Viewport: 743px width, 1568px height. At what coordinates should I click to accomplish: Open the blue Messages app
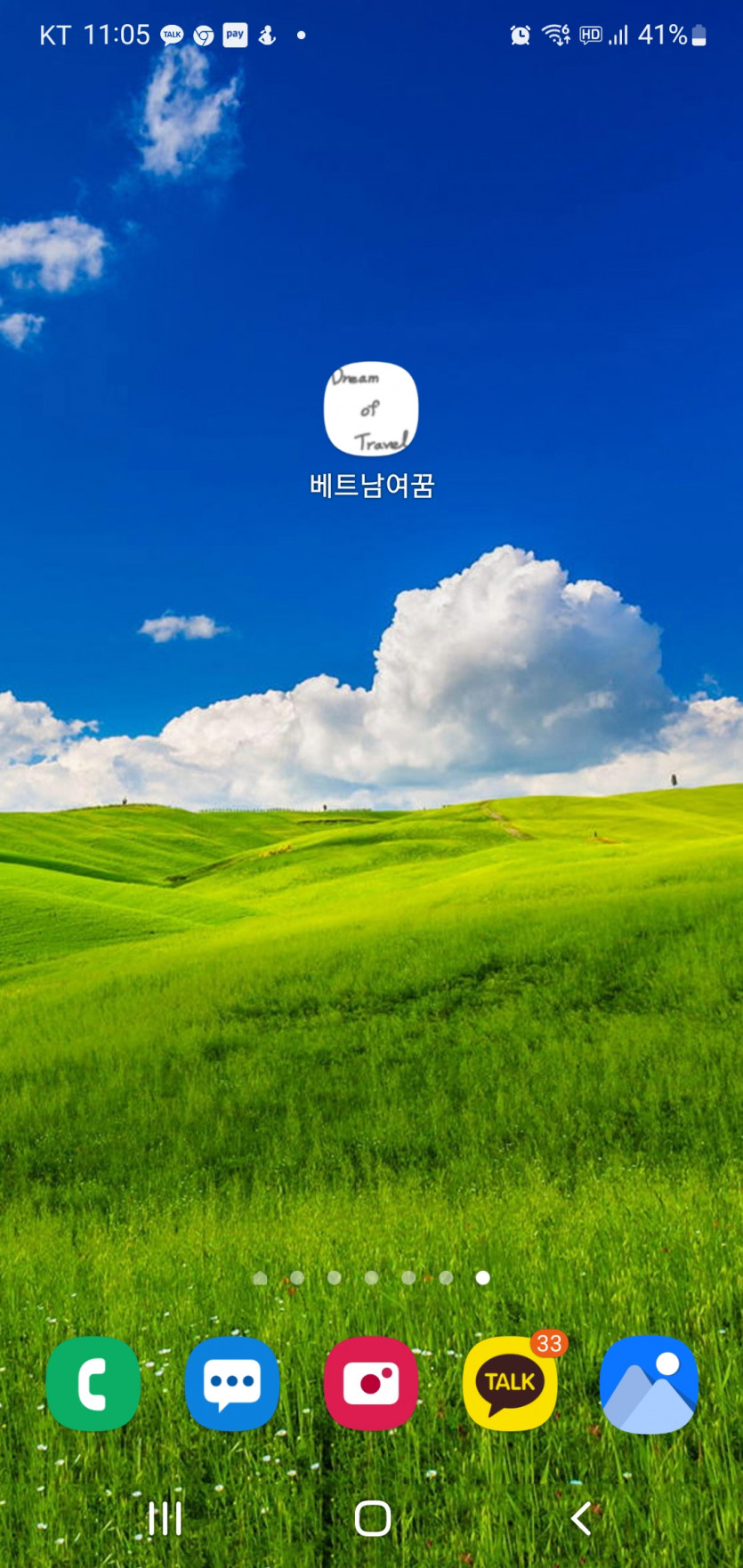(x=232, y=1383)
